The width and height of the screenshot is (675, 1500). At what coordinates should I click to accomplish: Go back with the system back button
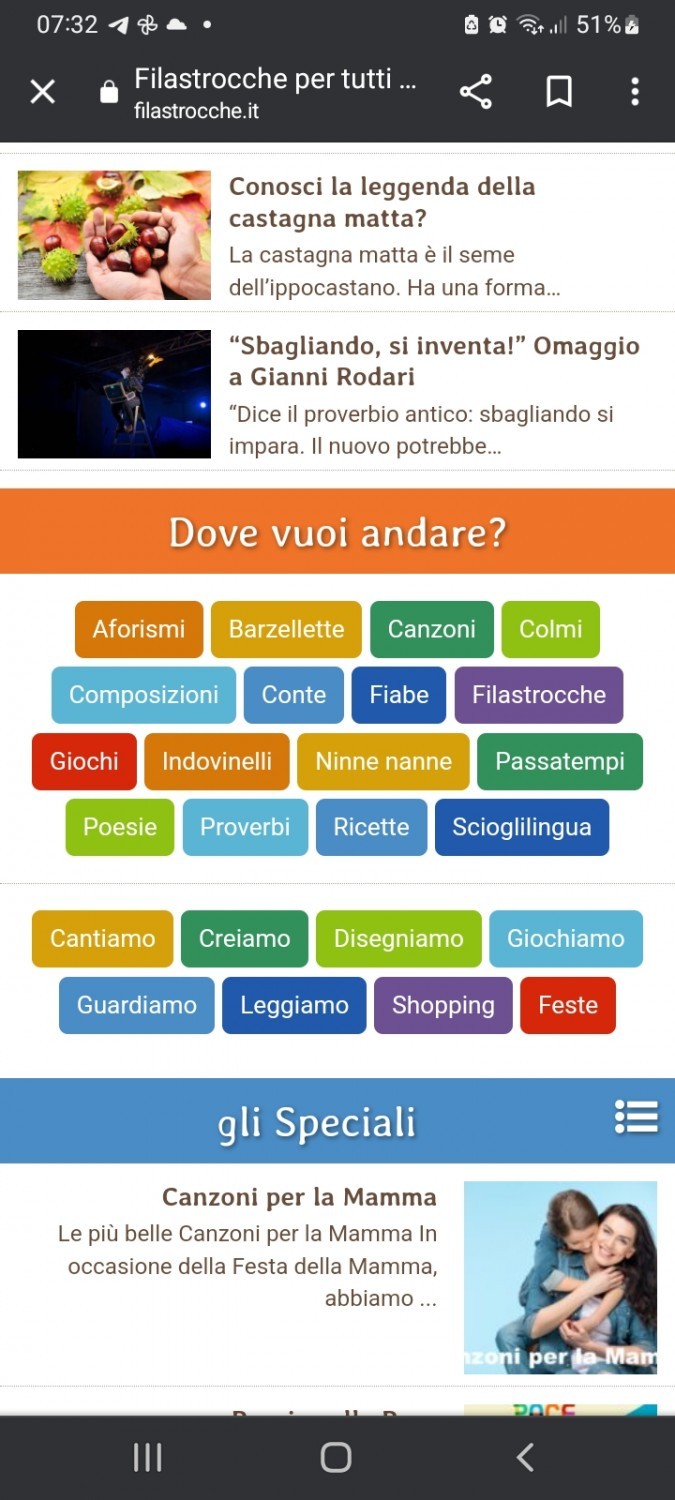(x=525, y=1457)
